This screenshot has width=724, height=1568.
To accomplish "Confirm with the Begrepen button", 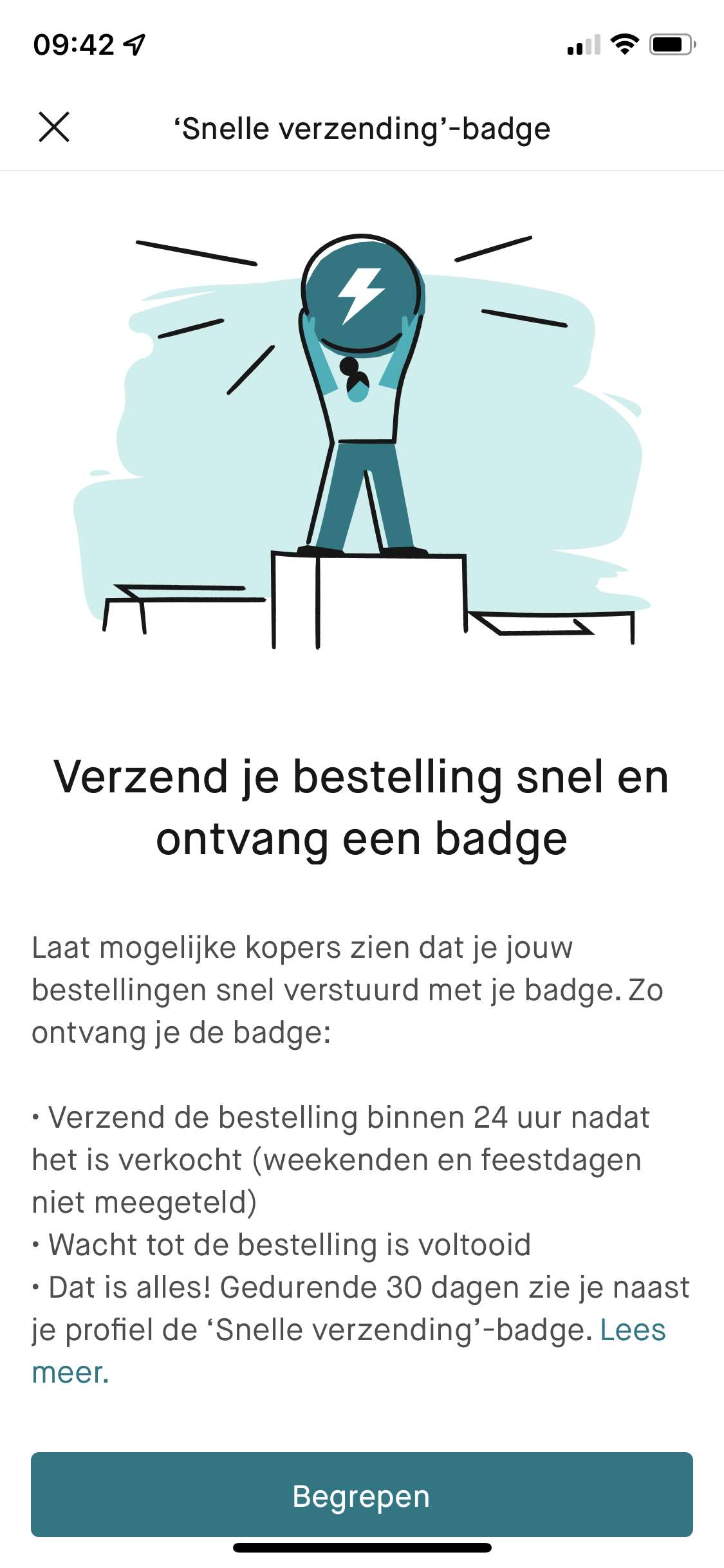I will click(x=362, y=1495).
